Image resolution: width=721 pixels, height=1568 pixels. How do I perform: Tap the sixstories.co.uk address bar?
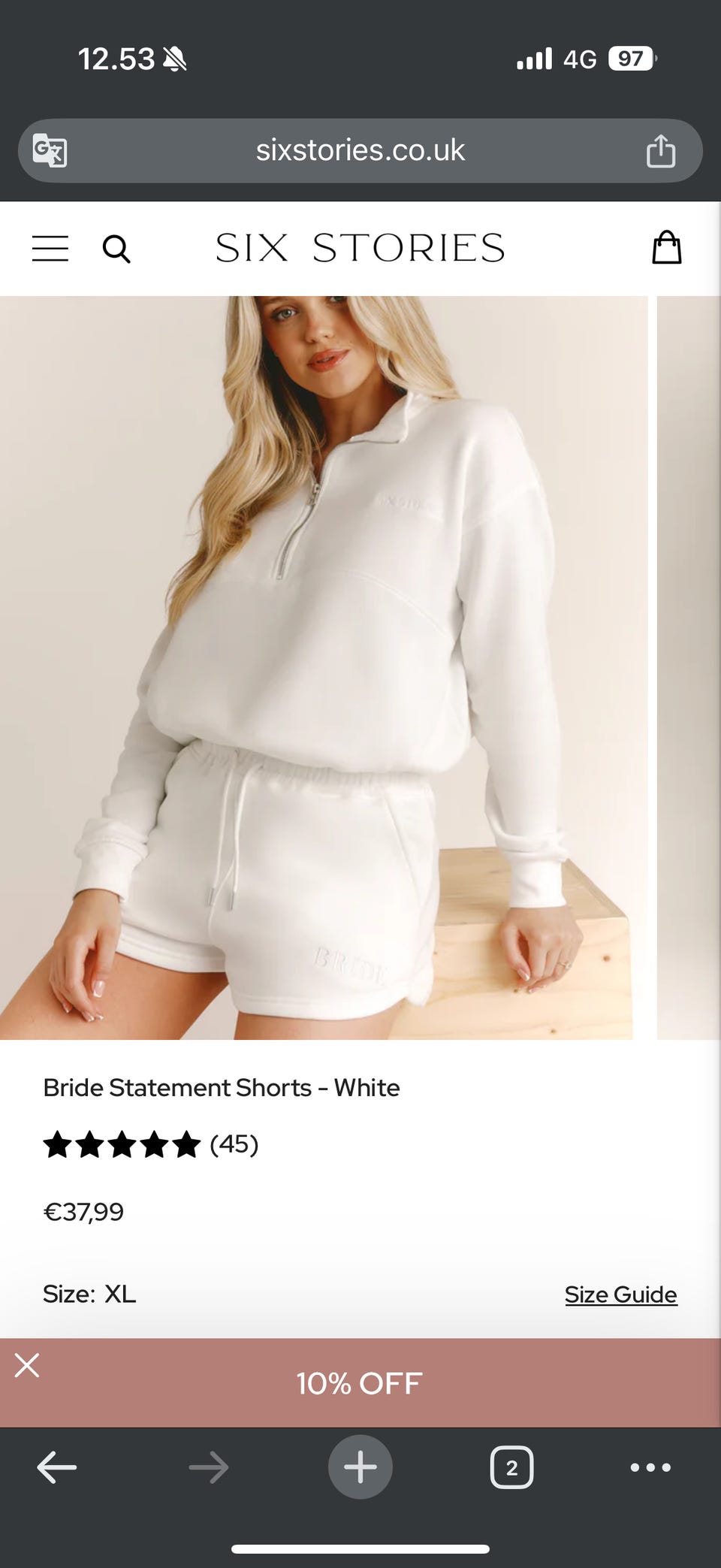360,150
